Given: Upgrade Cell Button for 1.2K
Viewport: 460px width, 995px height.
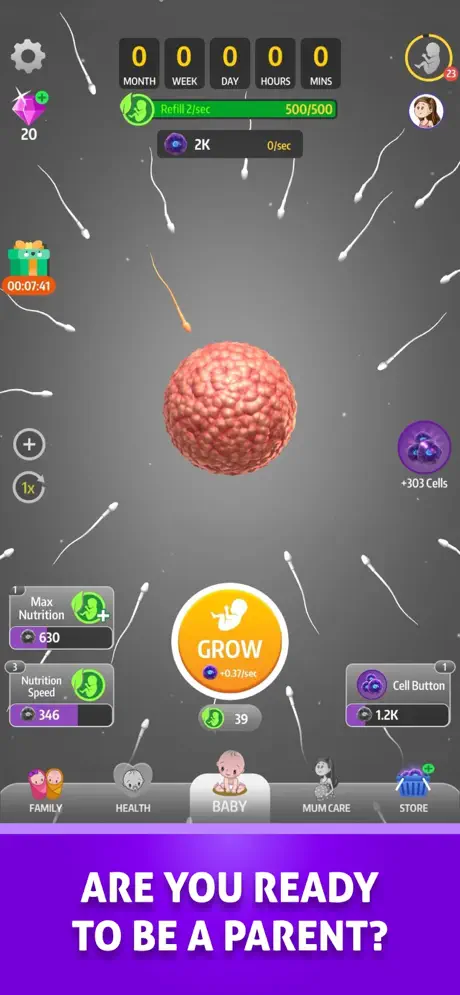Looking at the screenshot, I should [x=398, y=695].
